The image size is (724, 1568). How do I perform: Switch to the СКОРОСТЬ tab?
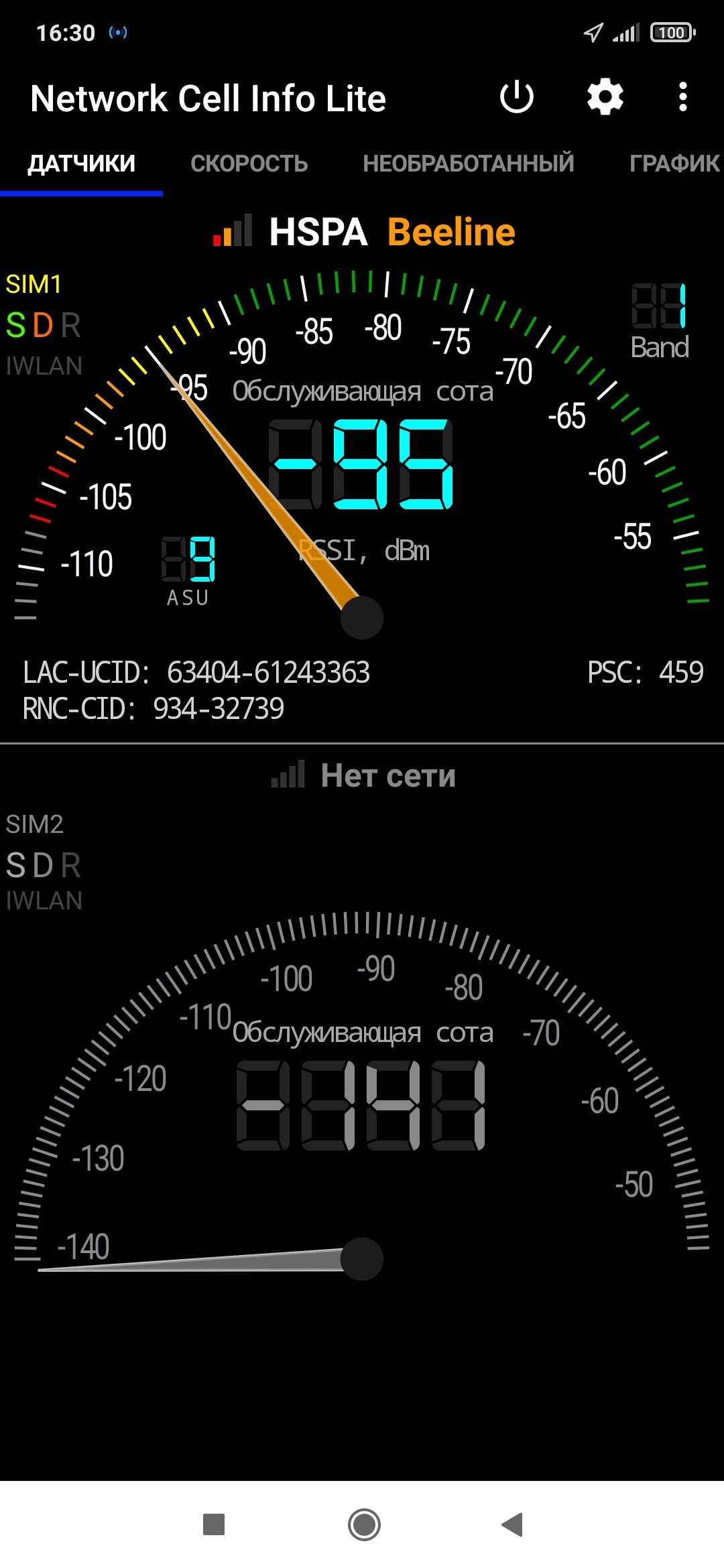249,164
